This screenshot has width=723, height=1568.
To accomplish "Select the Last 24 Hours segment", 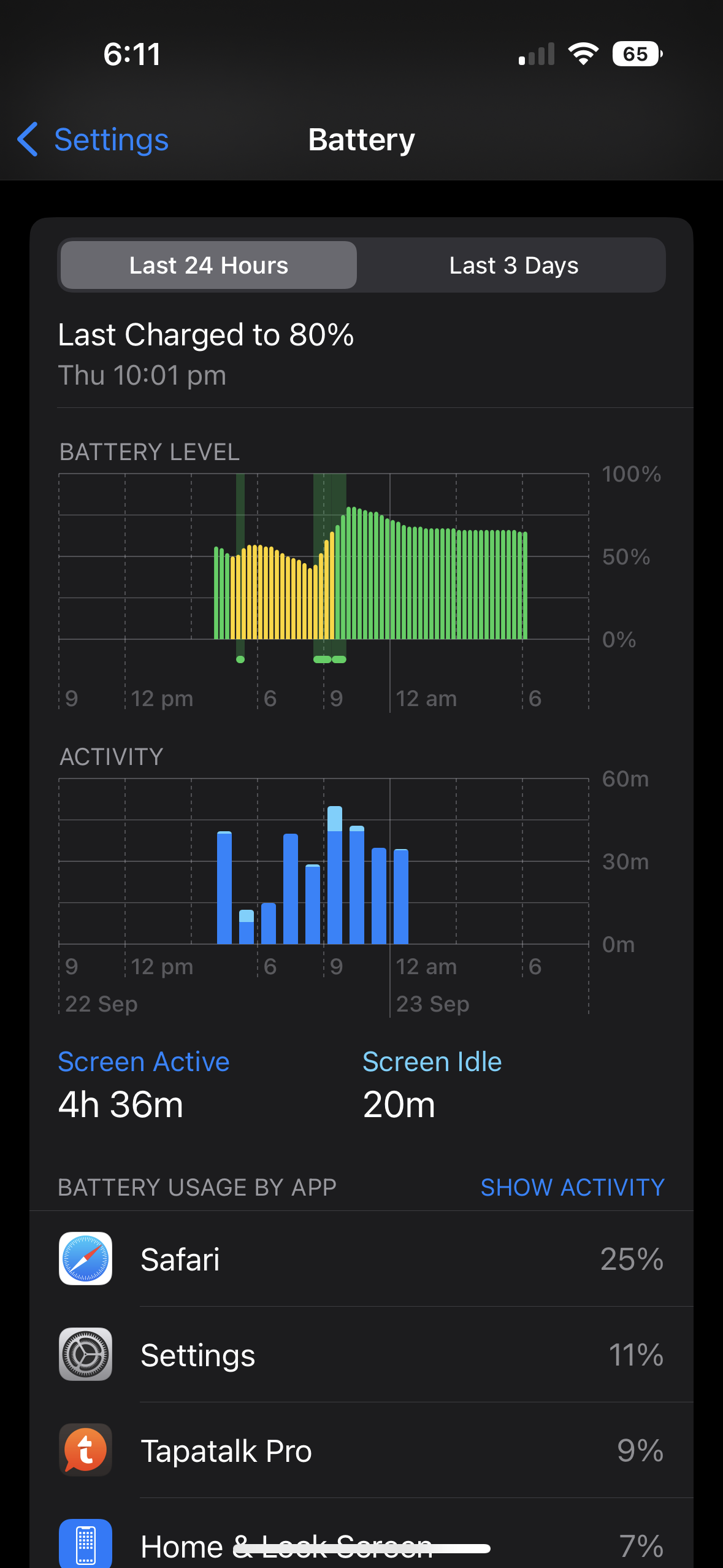I will coord(208,266).
